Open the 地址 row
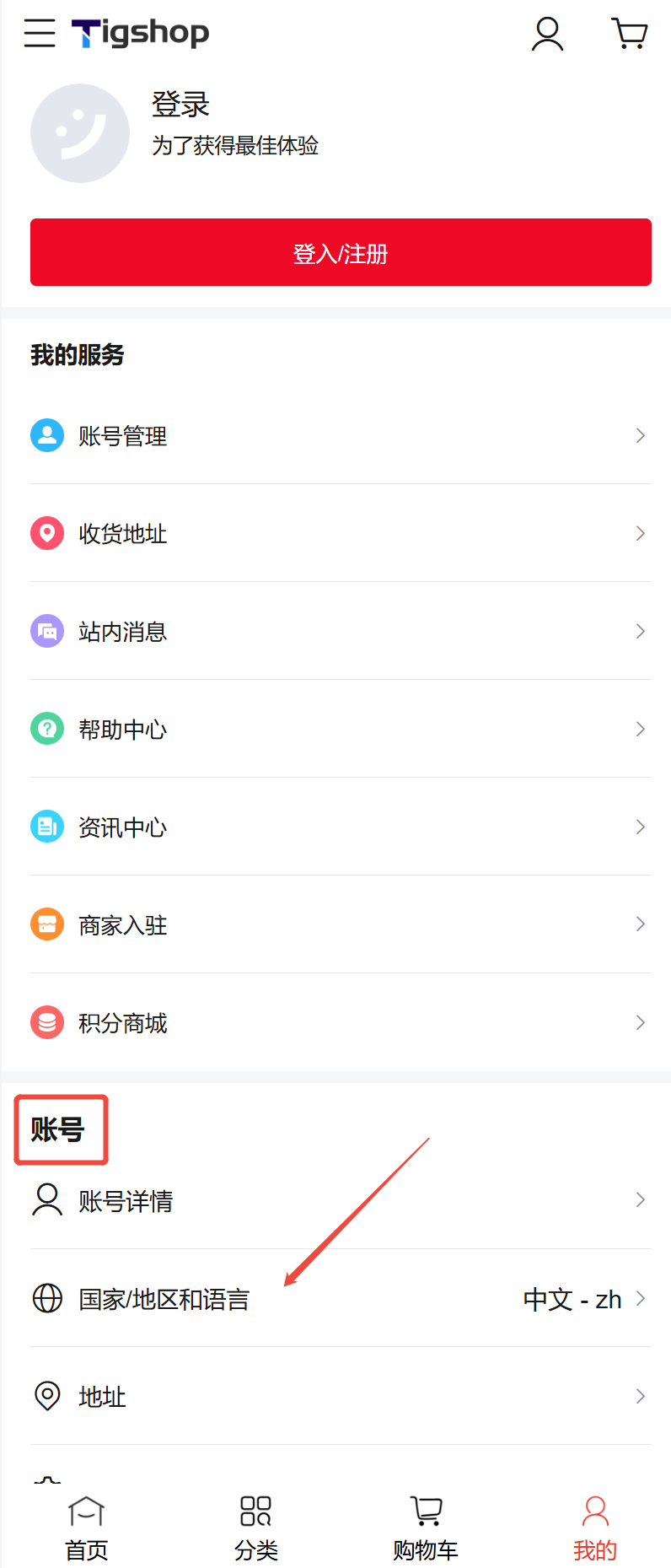Image resolution: width=671 pixels, height=1568 pixels. point(341,1397)
